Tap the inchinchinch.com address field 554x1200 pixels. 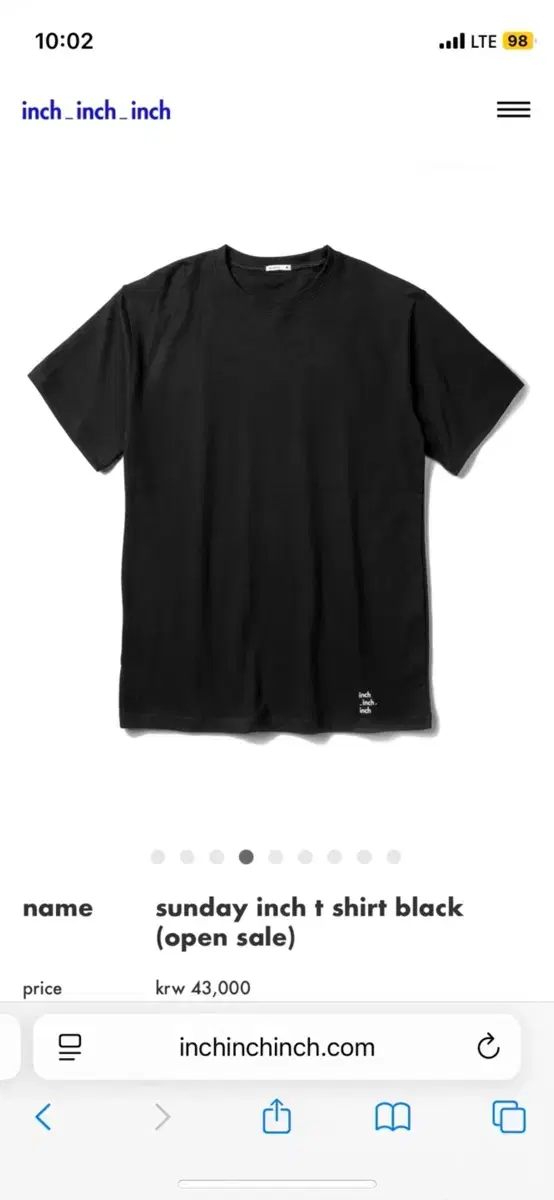(277, 1047)
